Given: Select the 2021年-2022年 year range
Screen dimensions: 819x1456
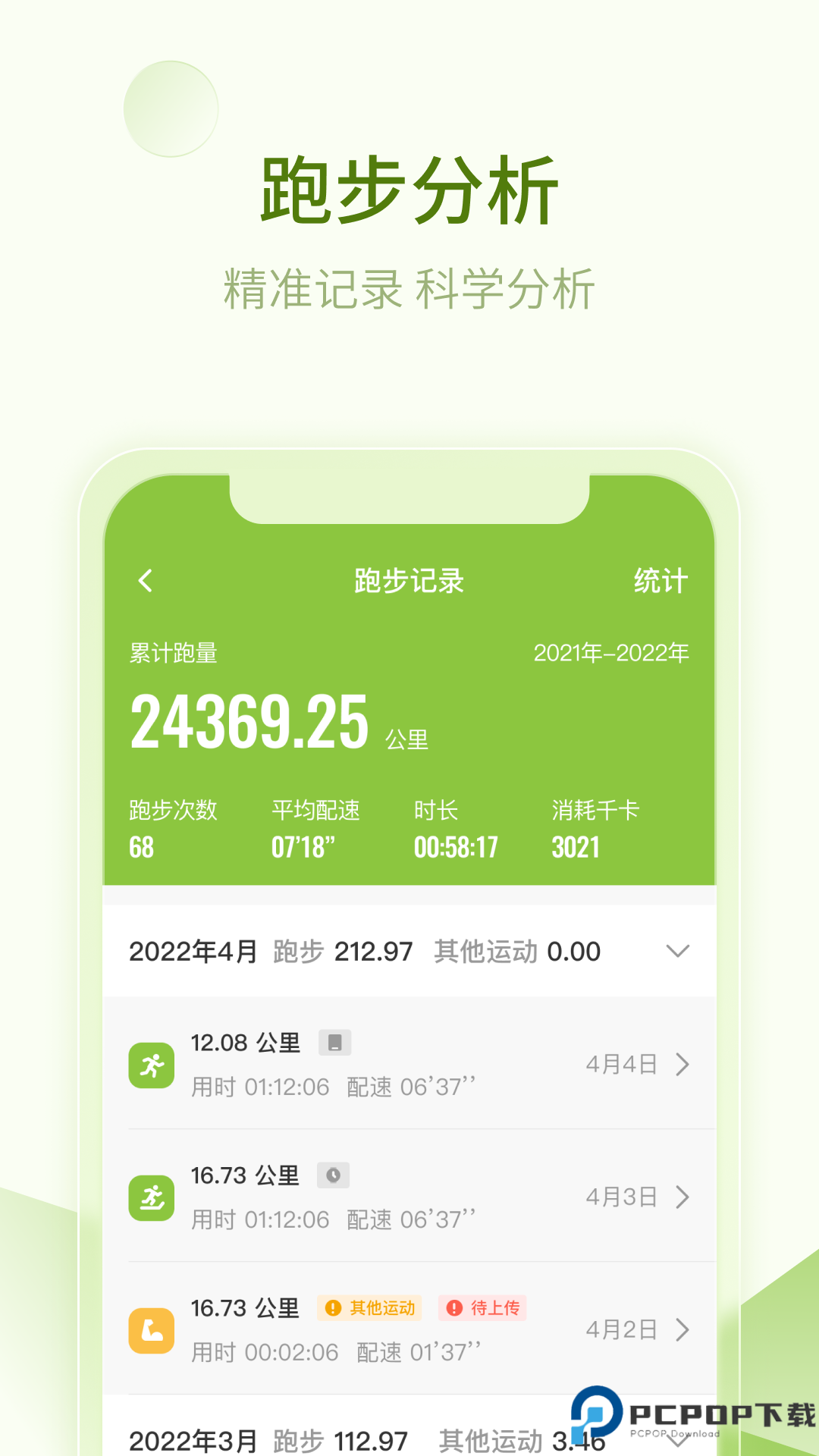Looking at the screenshot, I should pos(613,652).
